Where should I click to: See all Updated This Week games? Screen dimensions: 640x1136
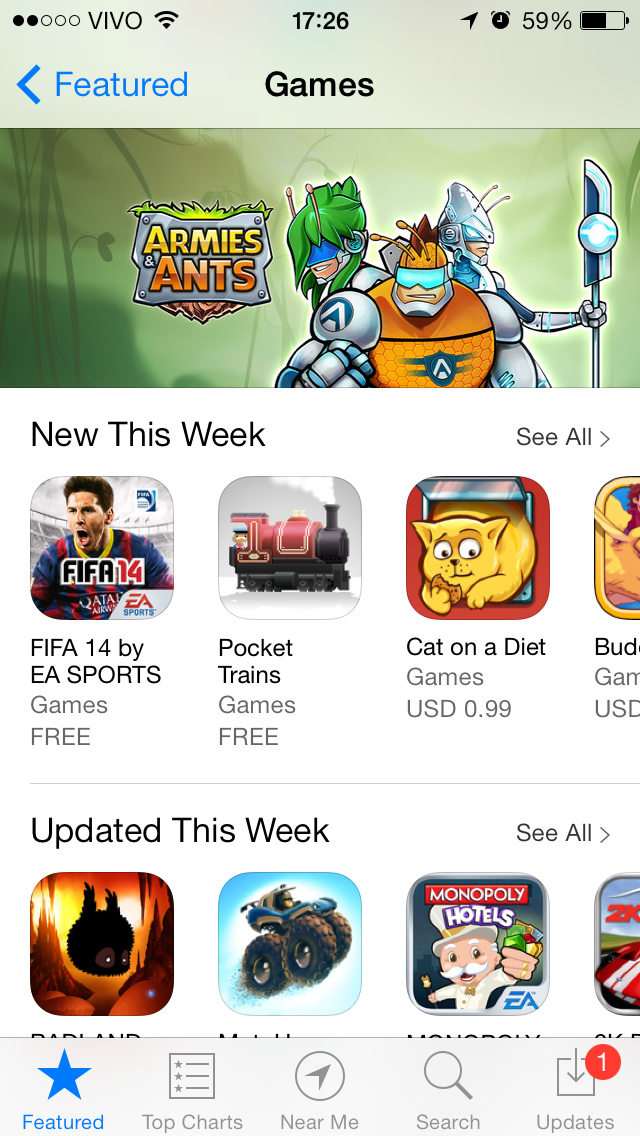(x=563, y=833)
